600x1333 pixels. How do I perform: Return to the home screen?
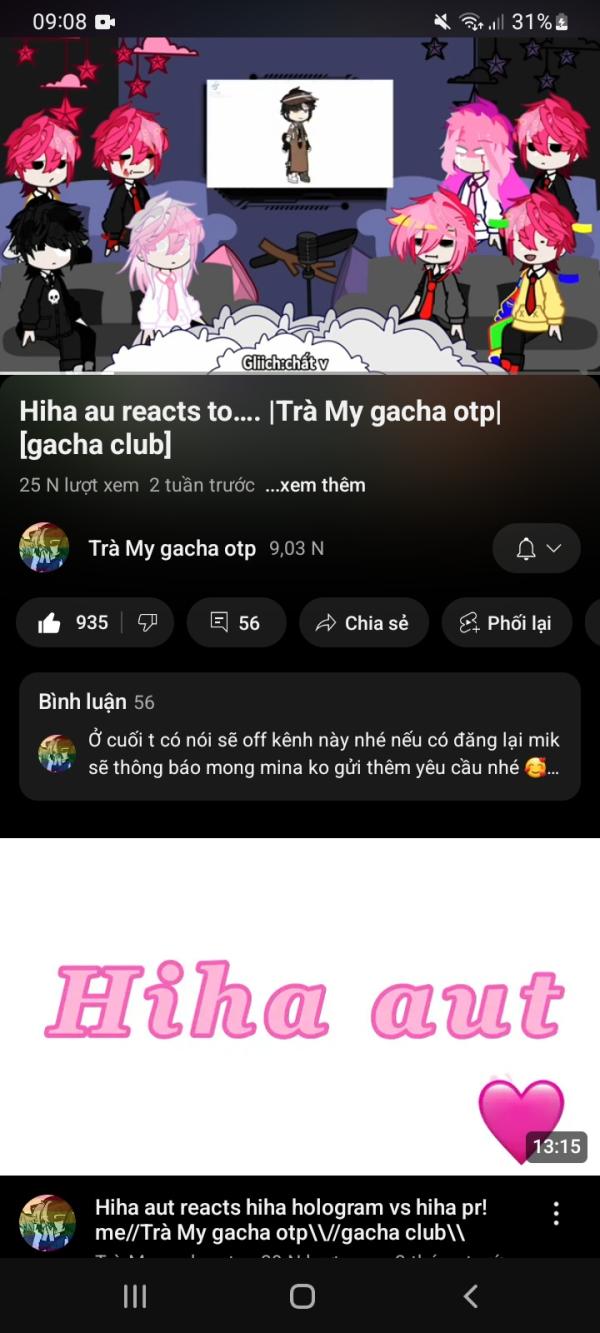(302, 1297)
